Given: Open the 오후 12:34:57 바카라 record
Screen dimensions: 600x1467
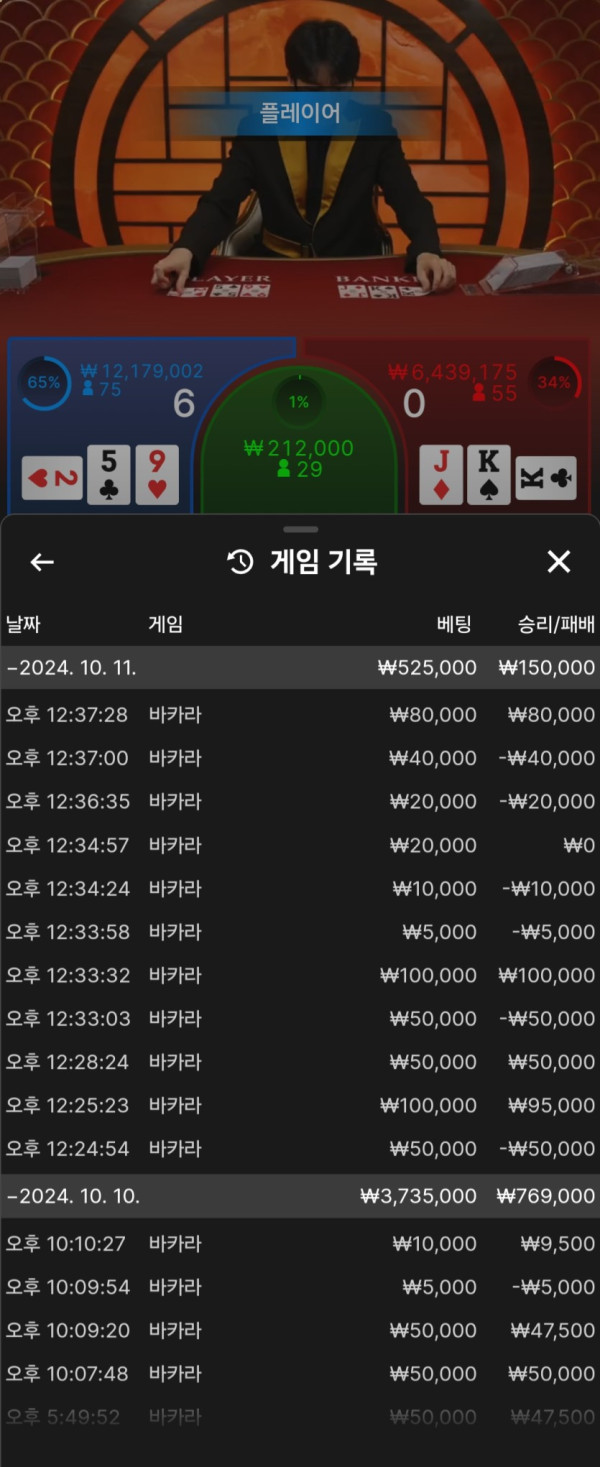Looking at the screenshot, I should 300,845.
